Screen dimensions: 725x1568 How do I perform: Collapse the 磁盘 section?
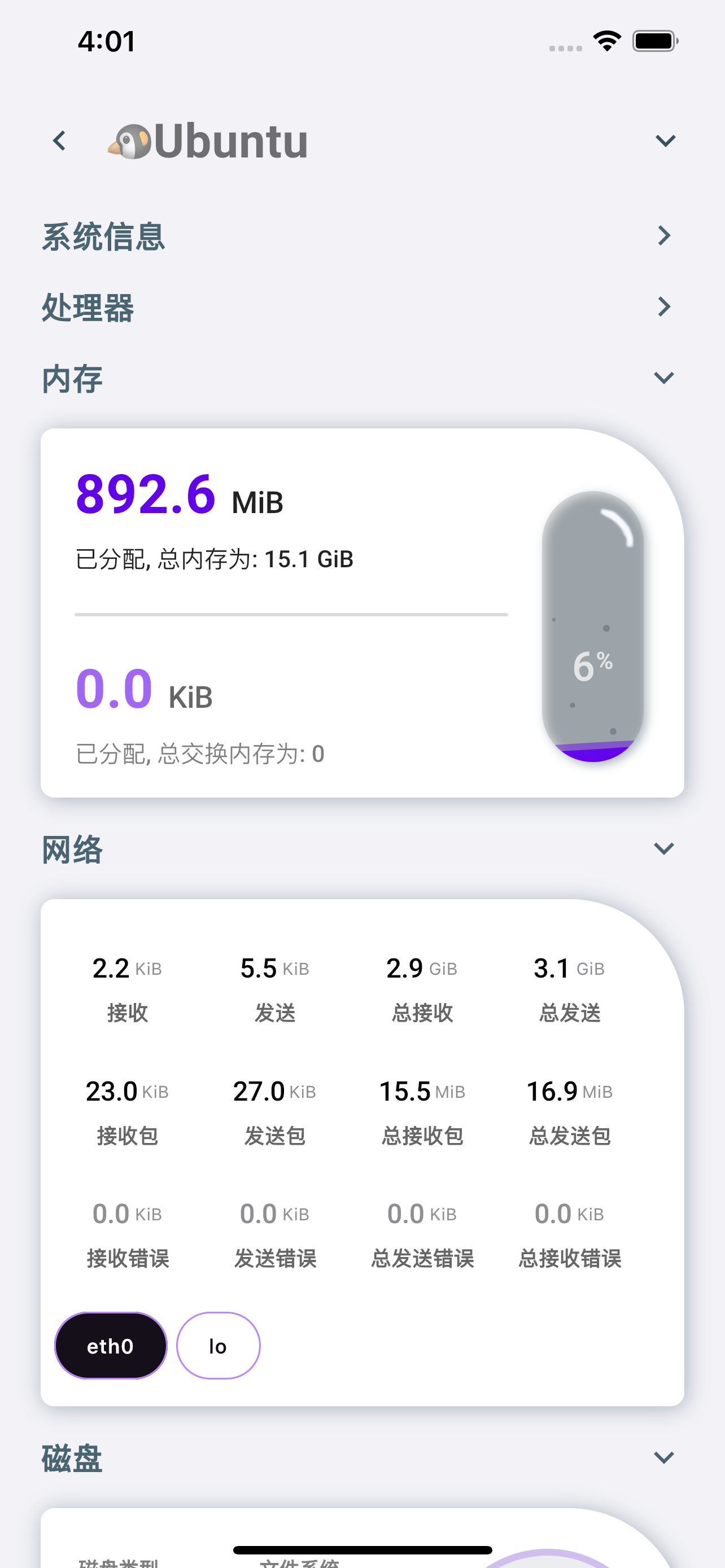pyautogui.click(x=665, y=1457)
